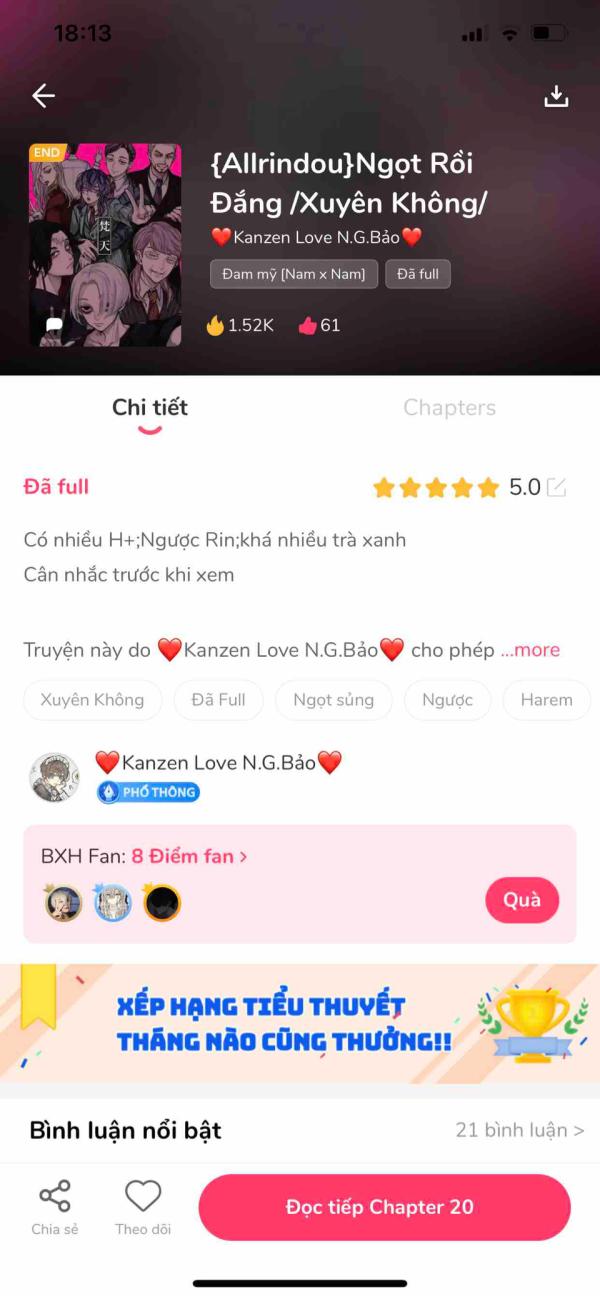600x1299 pixels.
Task: Send a gift with Quà button
Action: pyautogui.click(x=522, y=900)
